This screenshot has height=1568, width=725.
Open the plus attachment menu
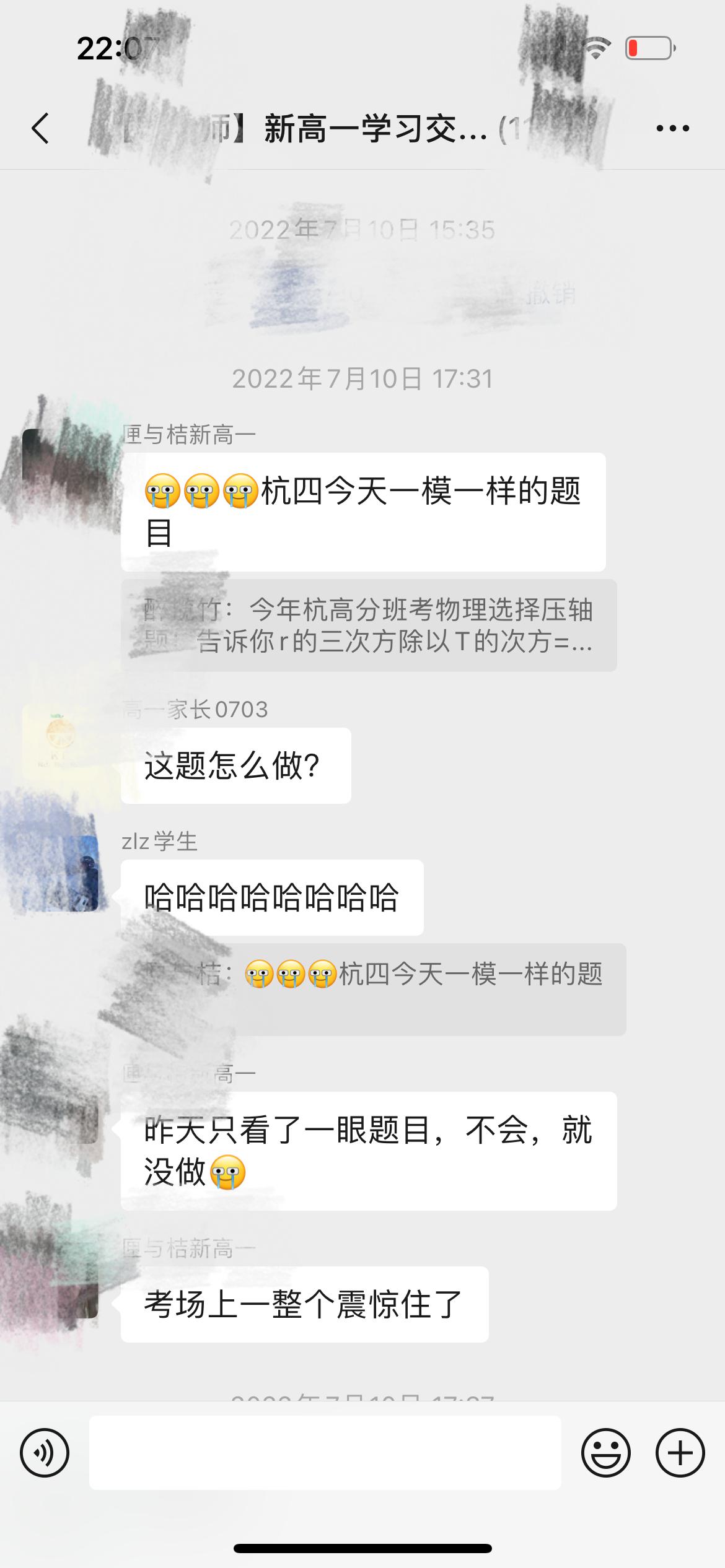point(679,1453)
